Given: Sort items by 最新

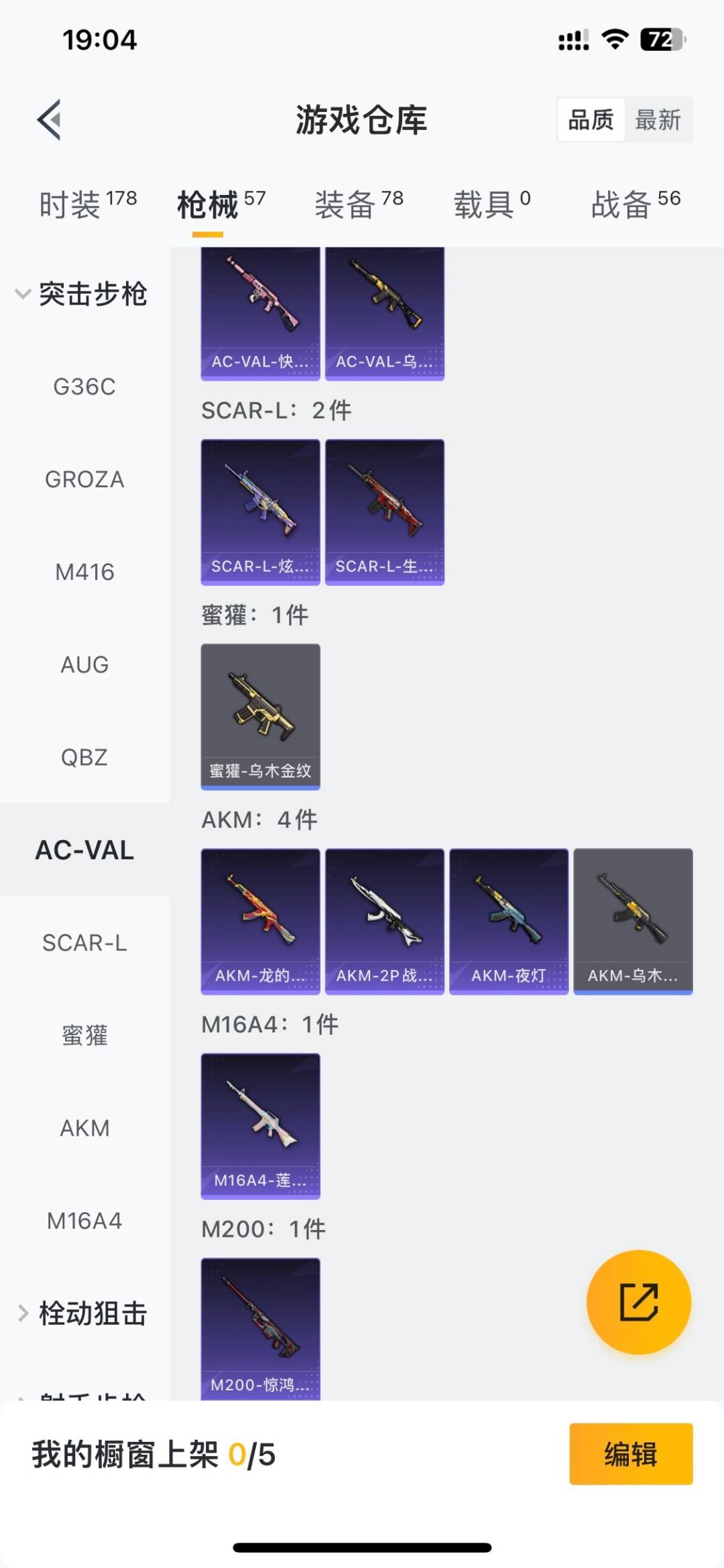Looking at the screenshot, I should (x=658, y=120).
